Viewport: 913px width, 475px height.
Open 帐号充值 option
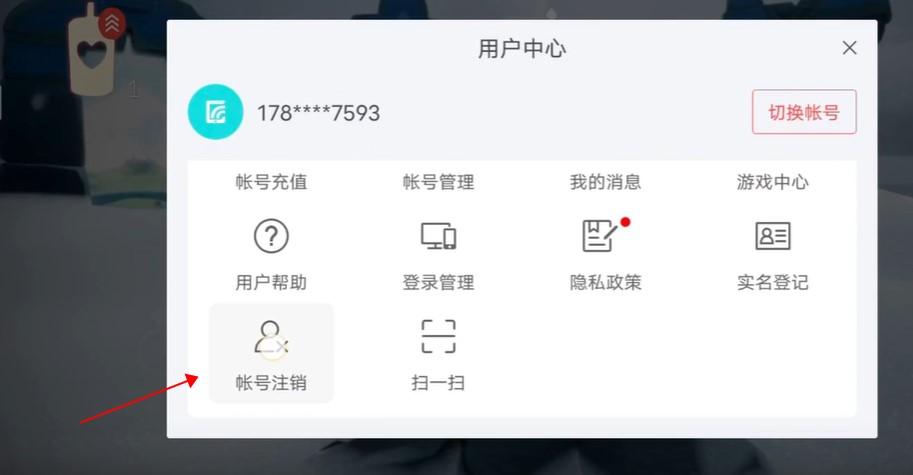click(x=271, y=182)
